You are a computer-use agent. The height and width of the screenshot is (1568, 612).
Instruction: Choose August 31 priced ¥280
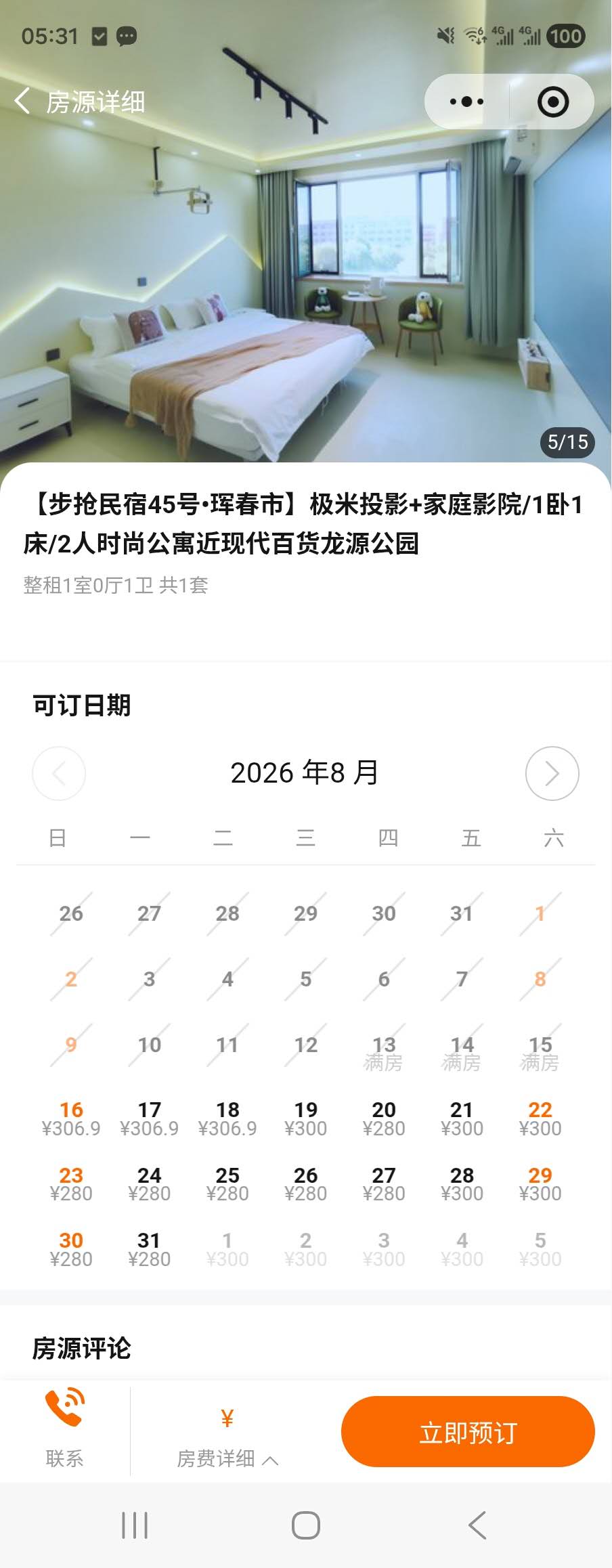[x=149, y=1250]
